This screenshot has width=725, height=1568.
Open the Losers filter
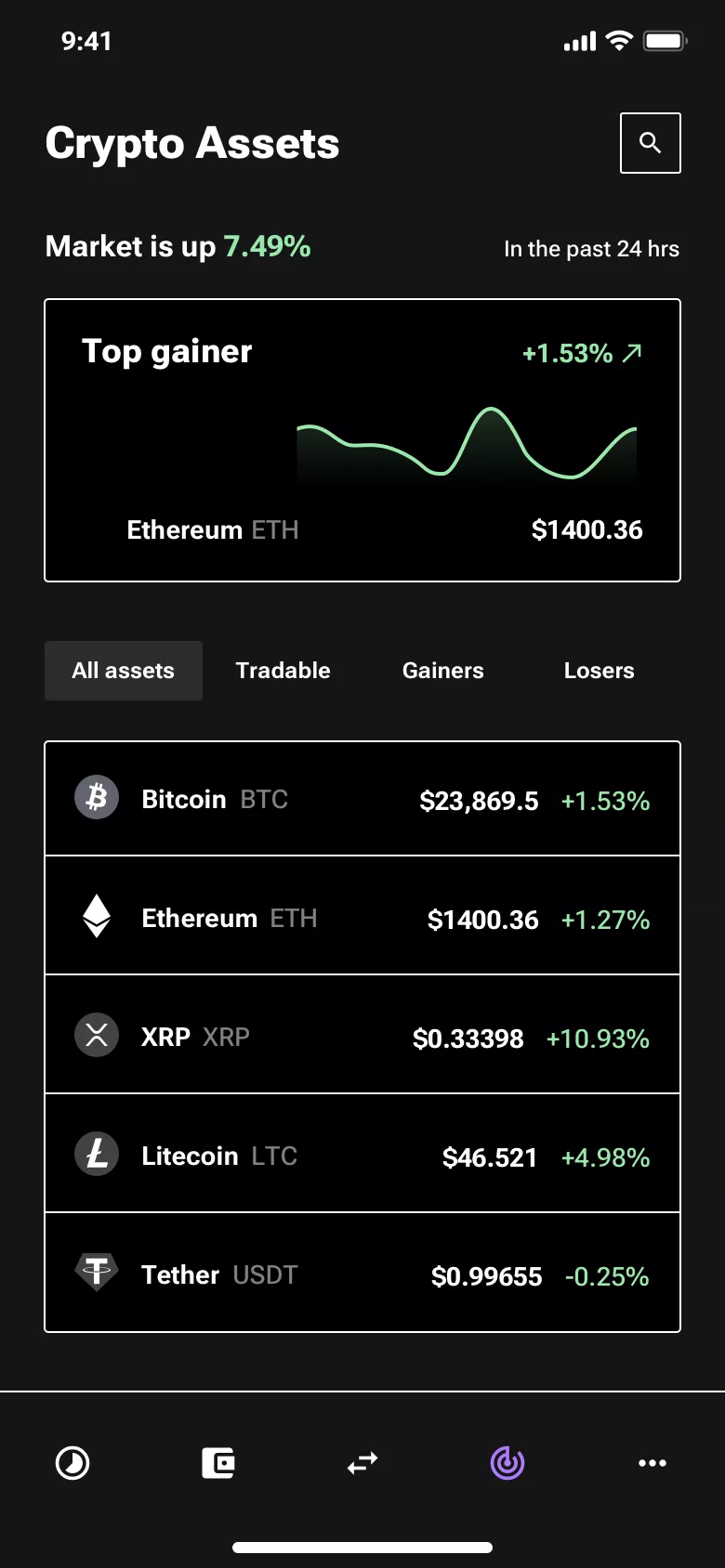[599, 670]
